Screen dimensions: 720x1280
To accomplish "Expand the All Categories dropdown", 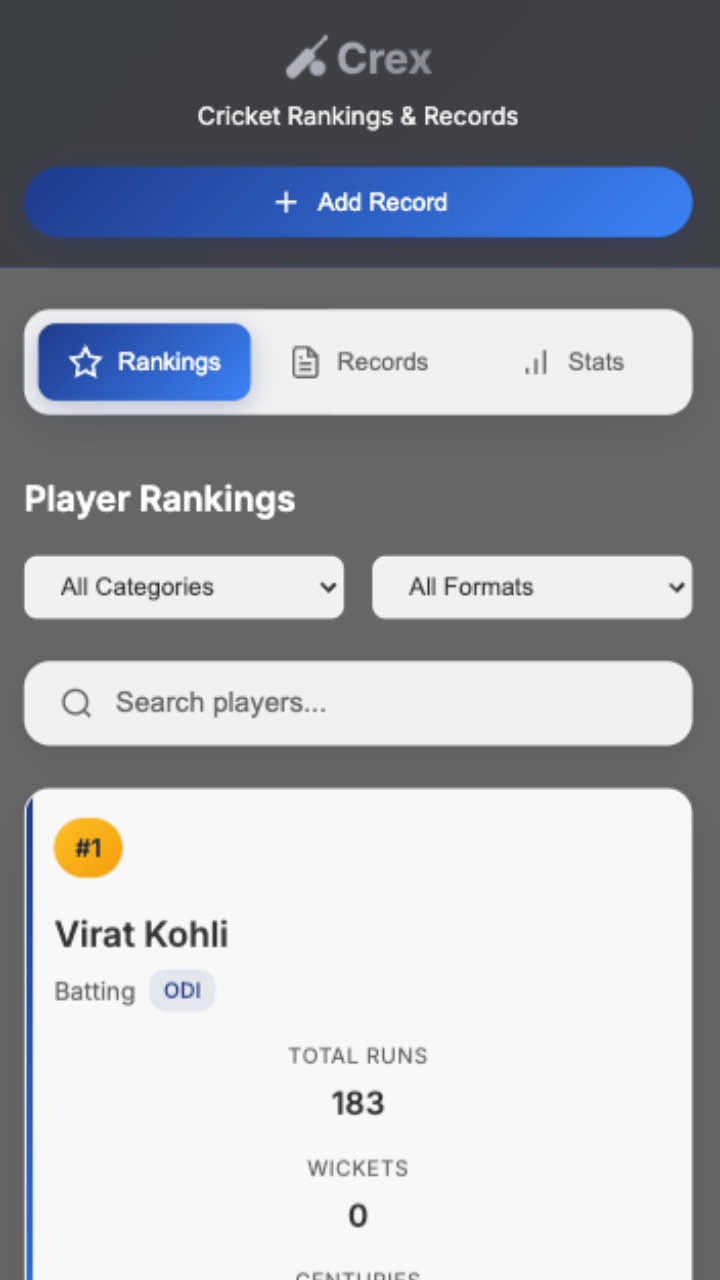I will (184, 587).
